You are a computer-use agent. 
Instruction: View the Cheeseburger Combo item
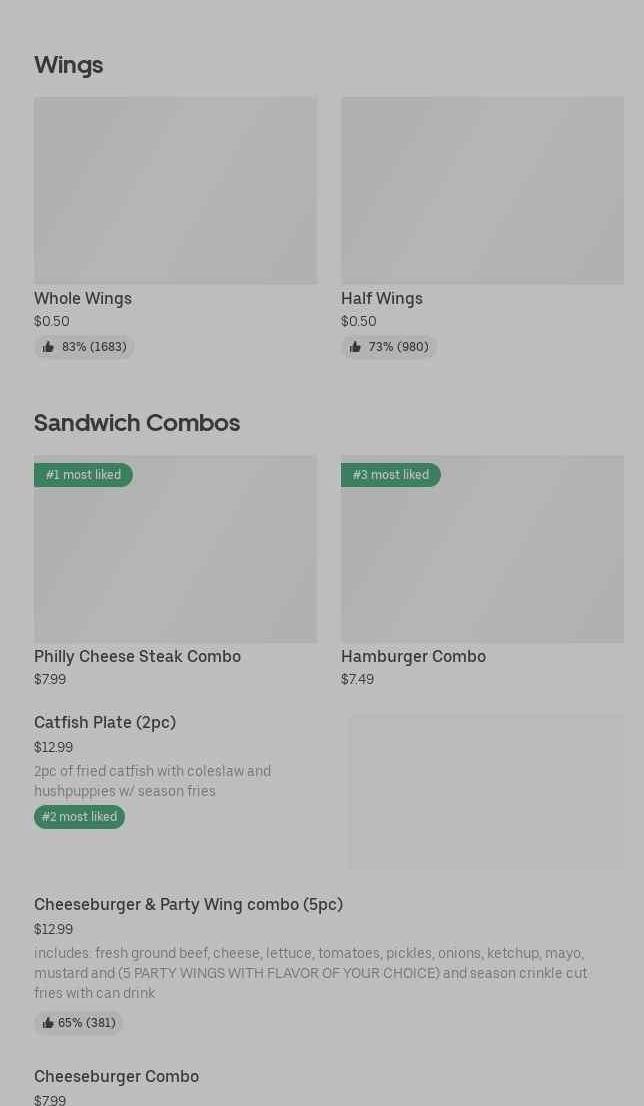coord(329,1086)
